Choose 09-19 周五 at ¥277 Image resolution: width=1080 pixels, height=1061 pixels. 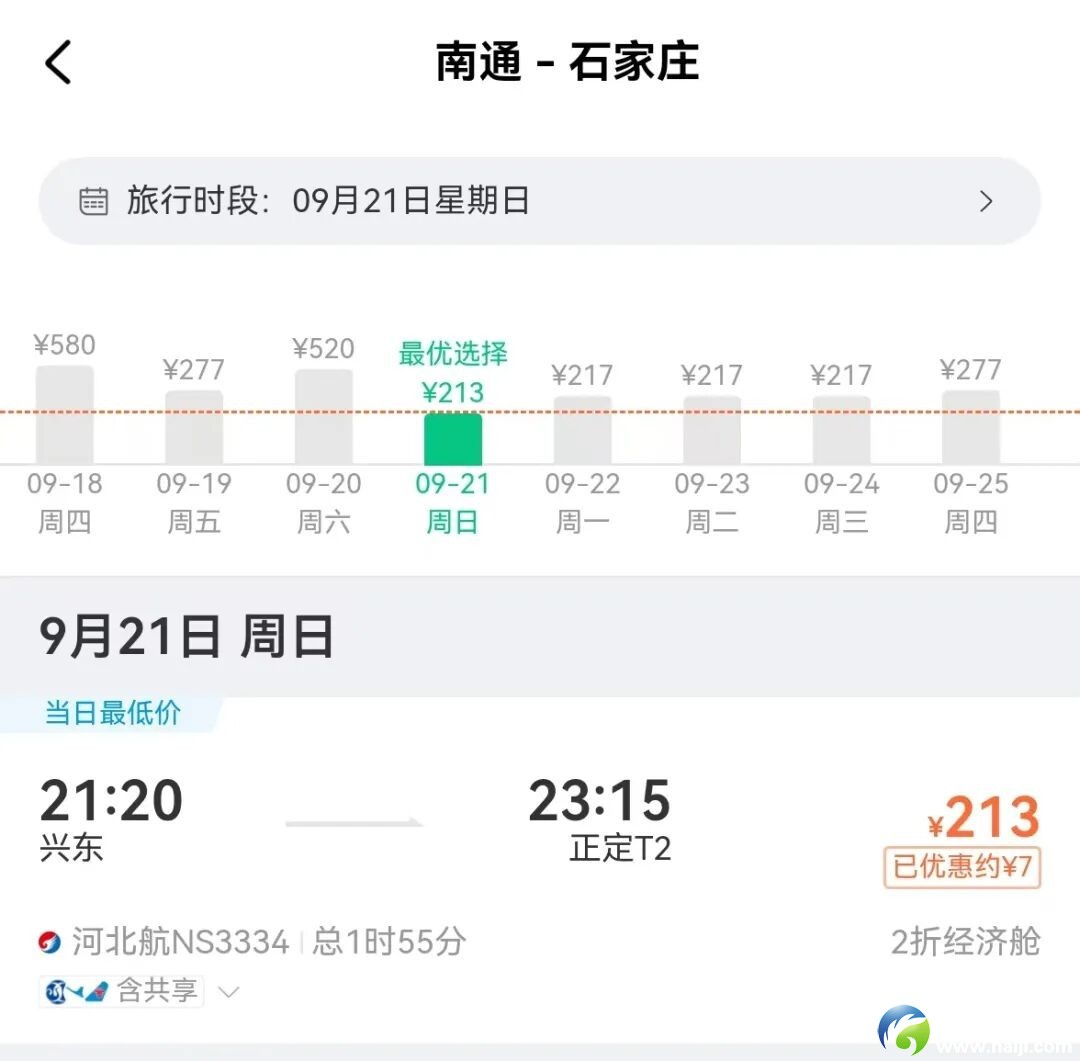pos(194,427)
